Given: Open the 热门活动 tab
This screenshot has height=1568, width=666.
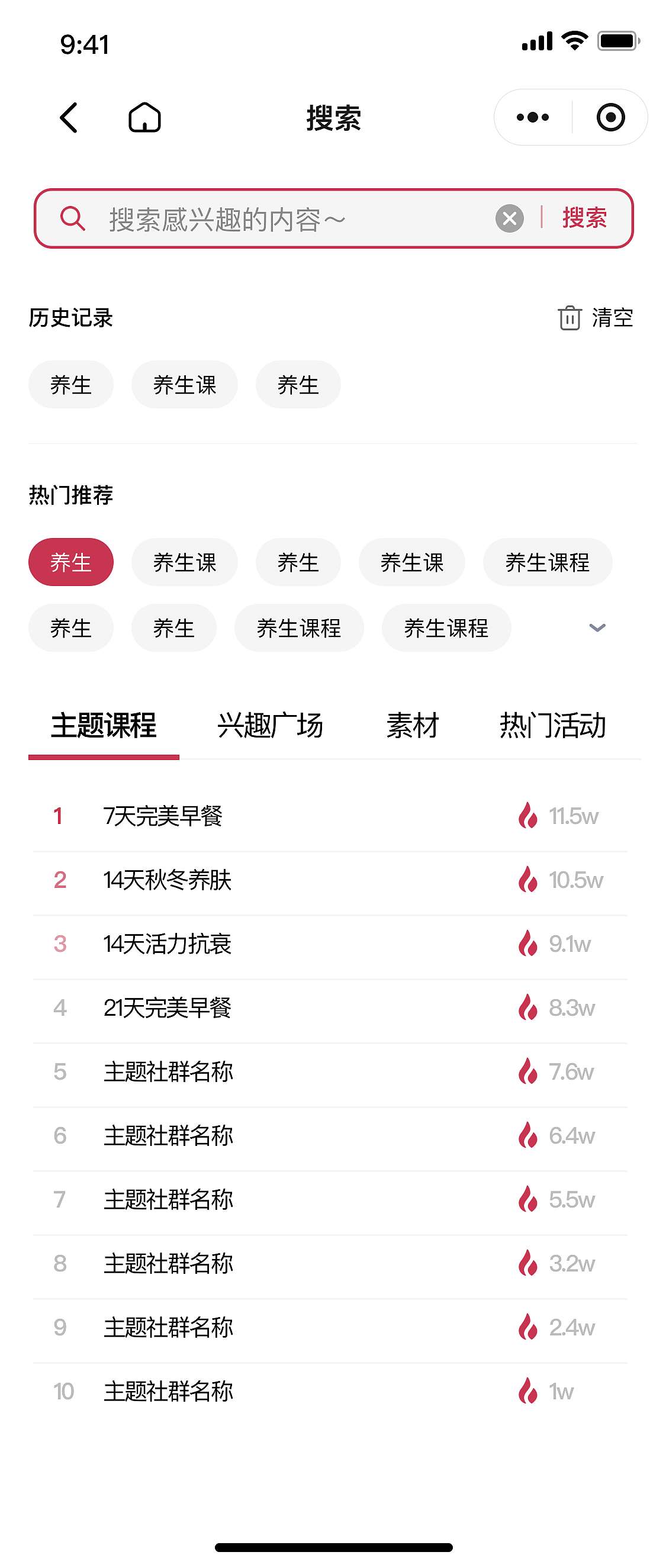Looking at the screenshot, I should pyautogui.click(x=552, y=726).
